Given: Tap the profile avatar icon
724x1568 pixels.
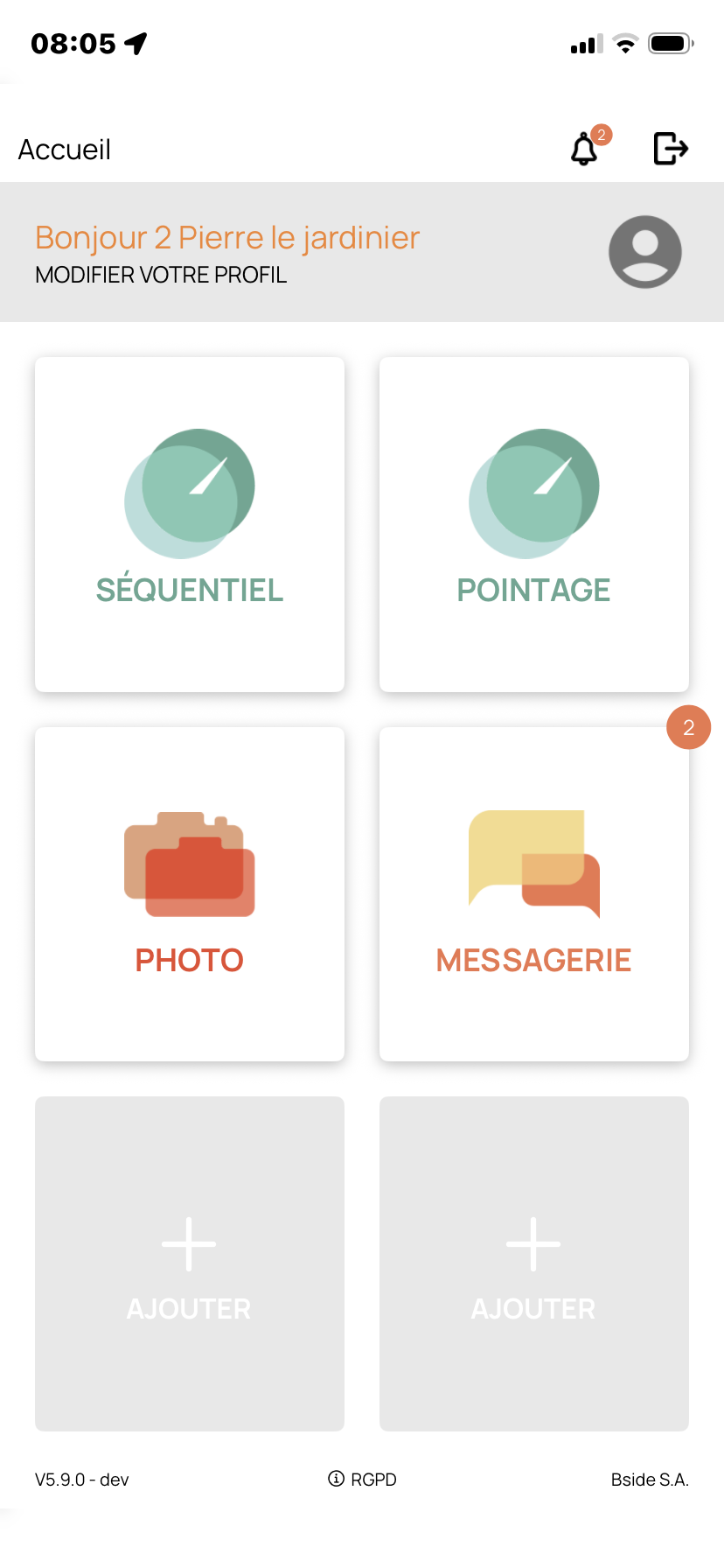Looking at the screenshot, I should tap(644, 252).
